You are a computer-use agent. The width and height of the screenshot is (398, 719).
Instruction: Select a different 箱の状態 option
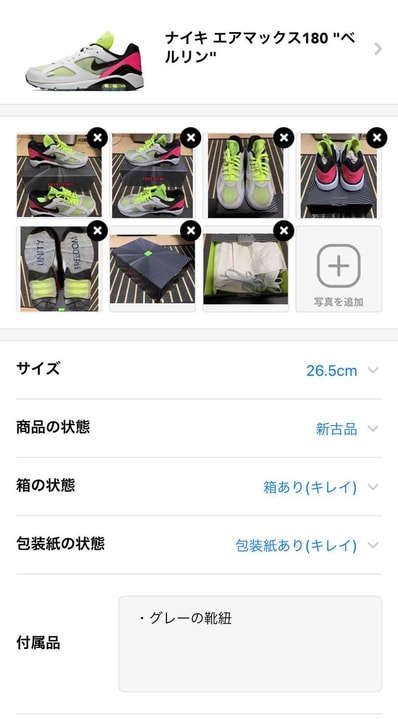click(x=199, y=487)
